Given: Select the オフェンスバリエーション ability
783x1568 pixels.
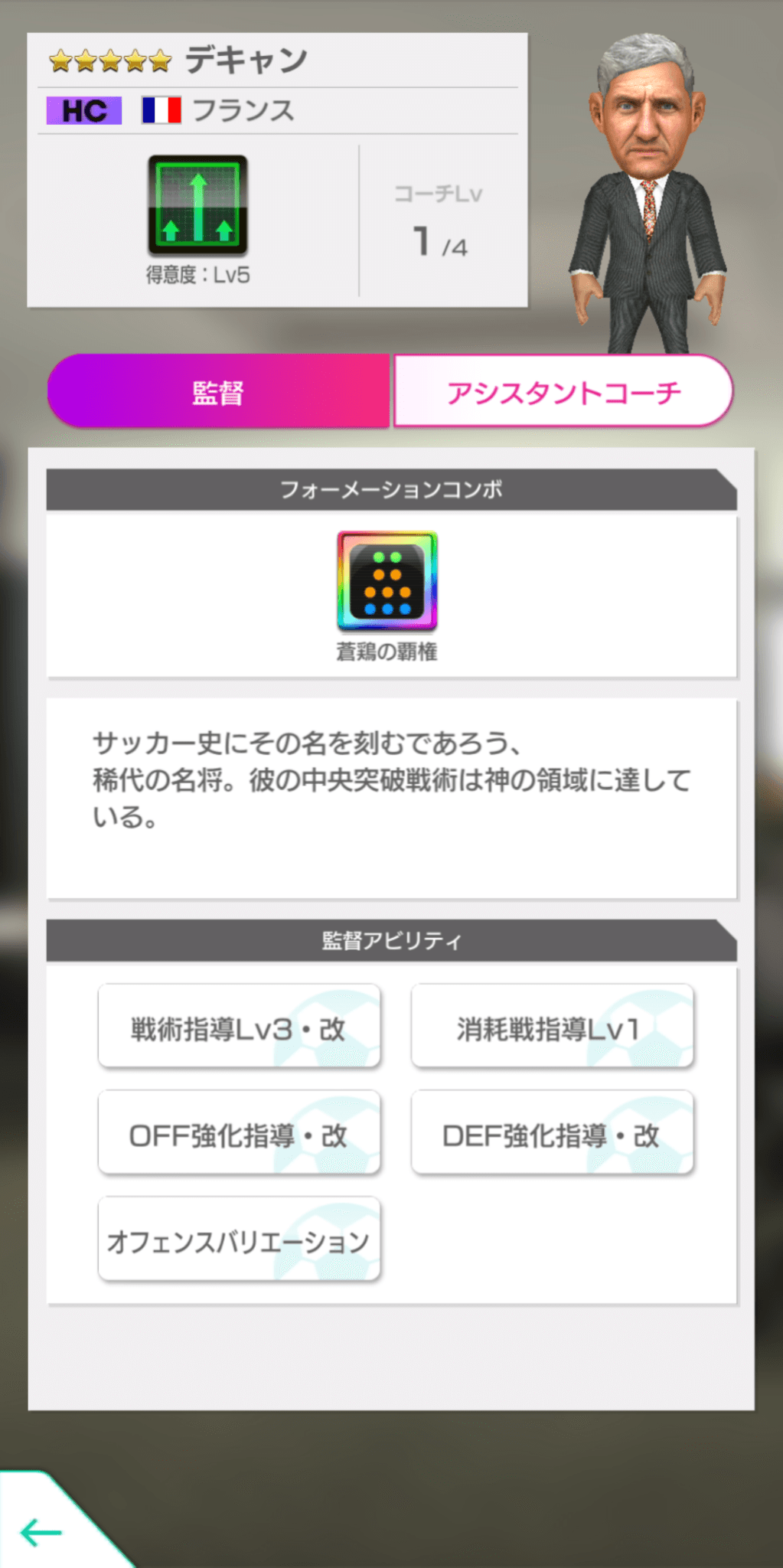Looking at the screenshot, I should tap(240, 1239).
